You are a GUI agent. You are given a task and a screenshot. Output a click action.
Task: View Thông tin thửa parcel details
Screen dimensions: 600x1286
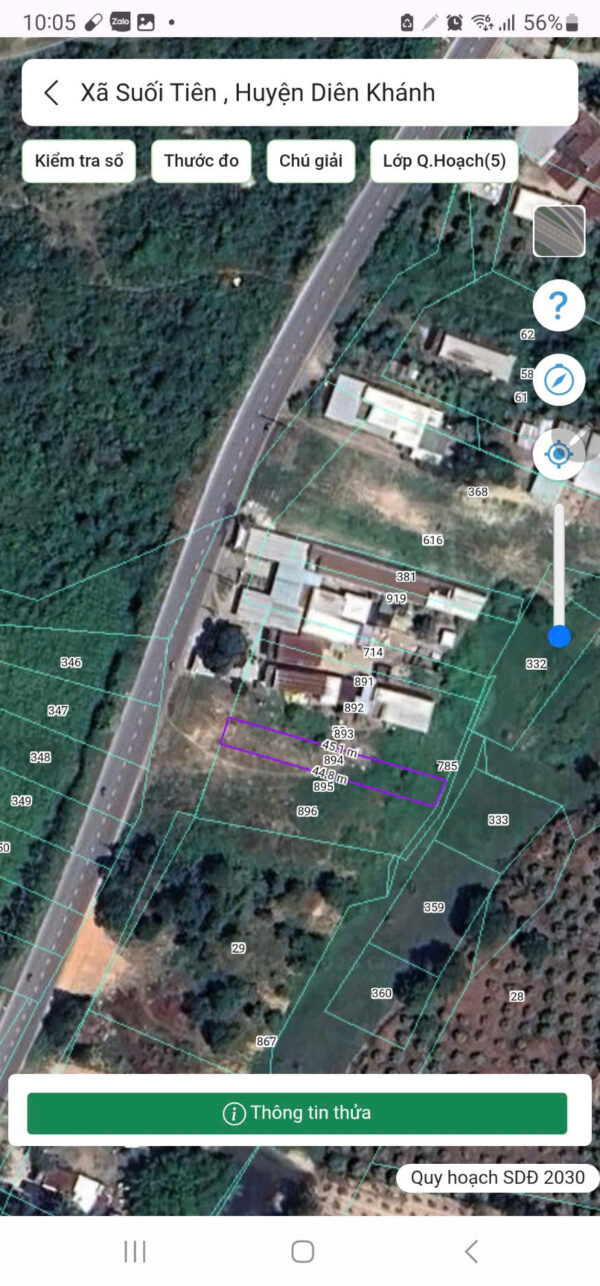(x=297, y=1113)
